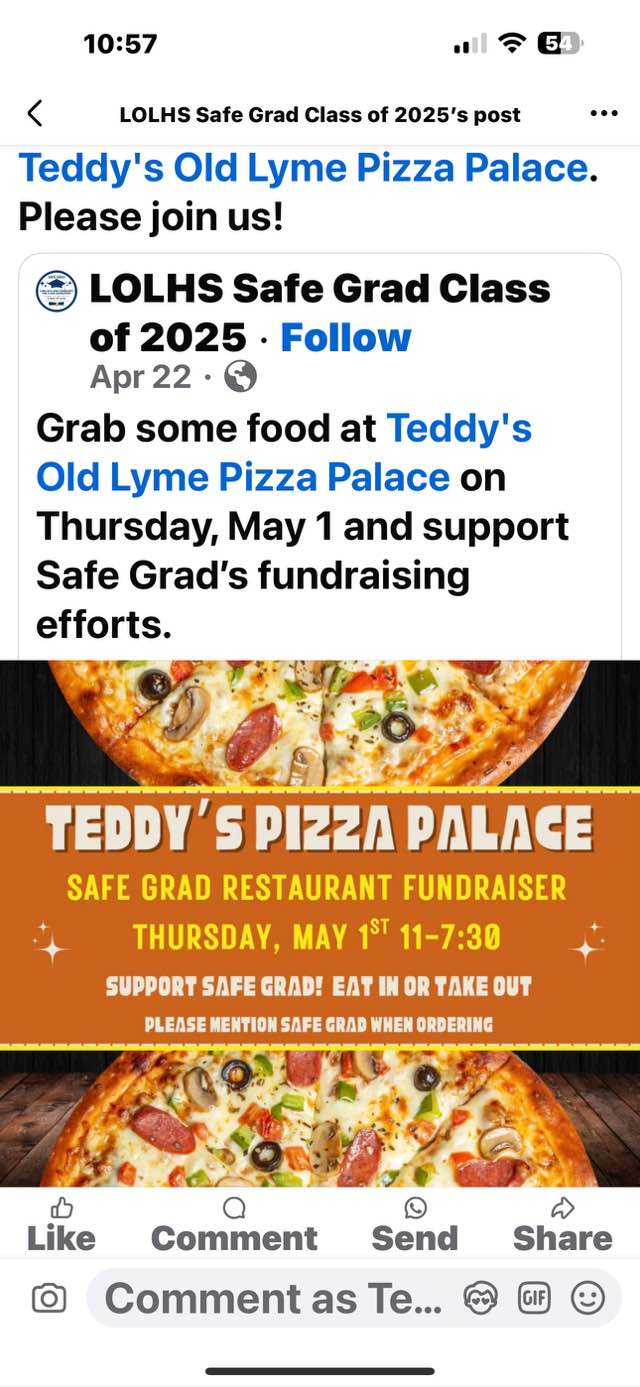Image resolution: width=640 pixels, height=1387 pixels.
Task: Send this post via WhatsApp
Action: pos(414,1225)
